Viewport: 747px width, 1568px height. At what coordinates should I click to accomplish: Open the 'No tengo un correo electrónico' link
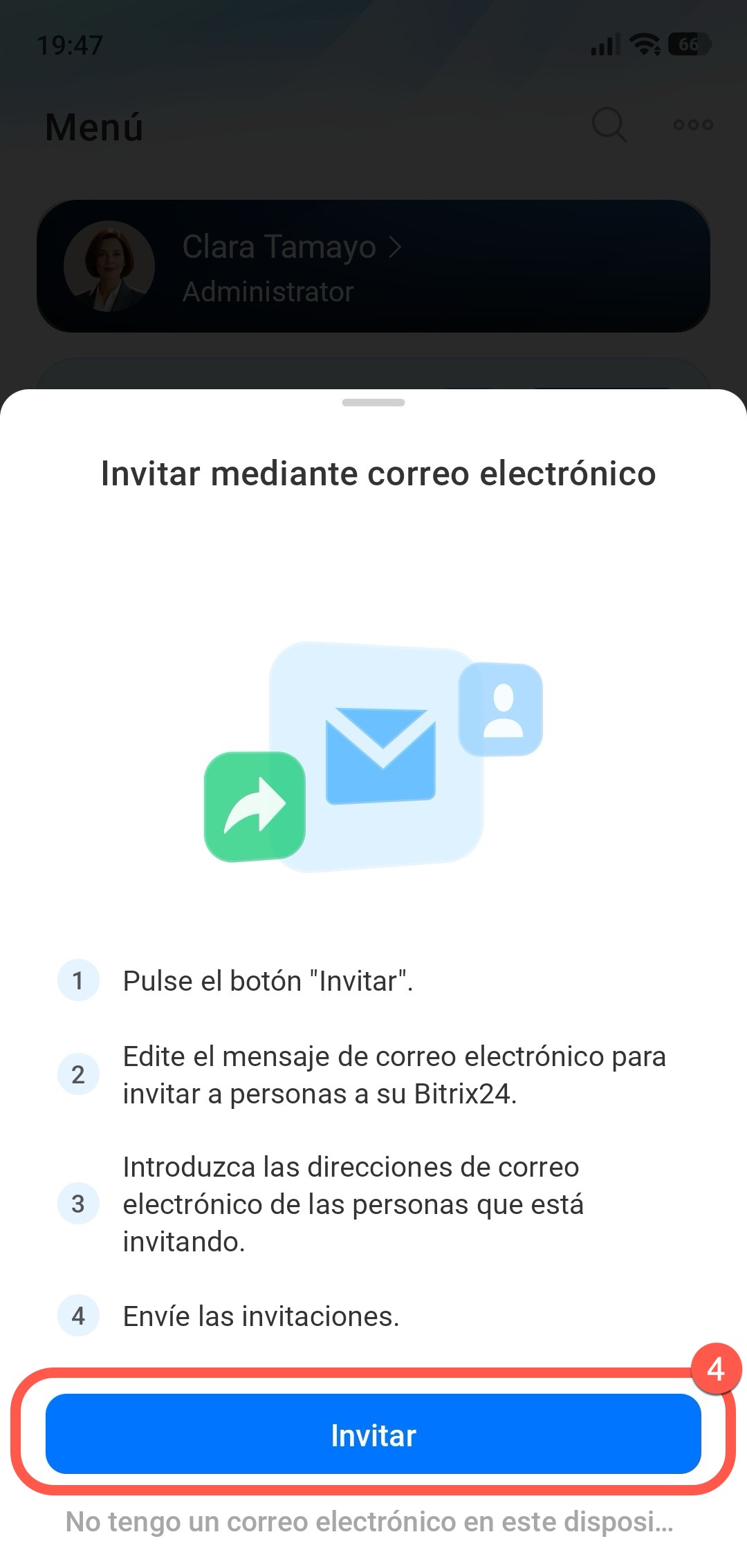tap(369, 1522)
